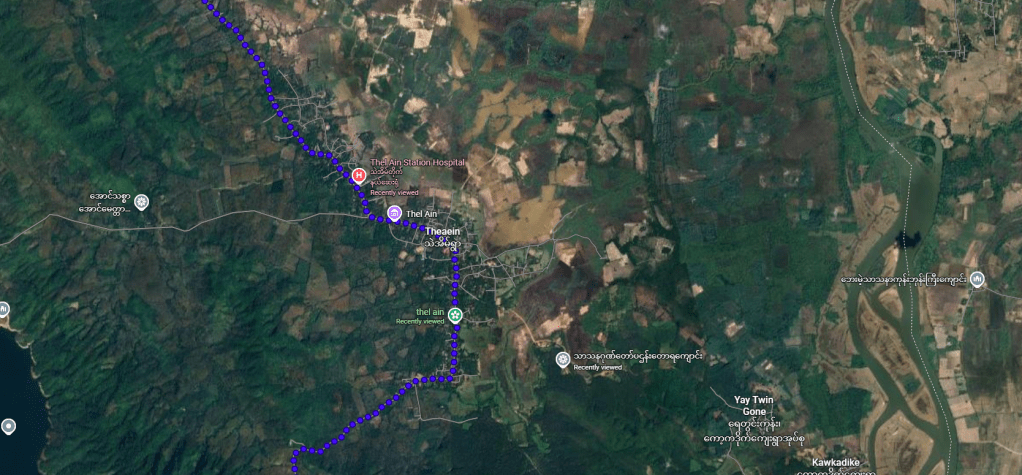Open the grey pin beside အောင်သစ္စာ label
This screenshot has height=475, width=1022.
pyautogui.click(x=141, y=203)
